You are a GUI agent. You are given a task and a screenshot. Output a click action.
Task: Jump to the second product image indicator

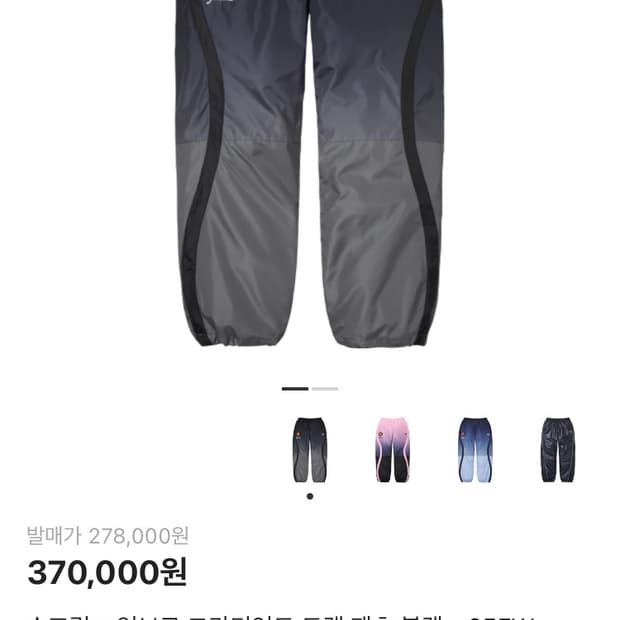coord(325,388)
